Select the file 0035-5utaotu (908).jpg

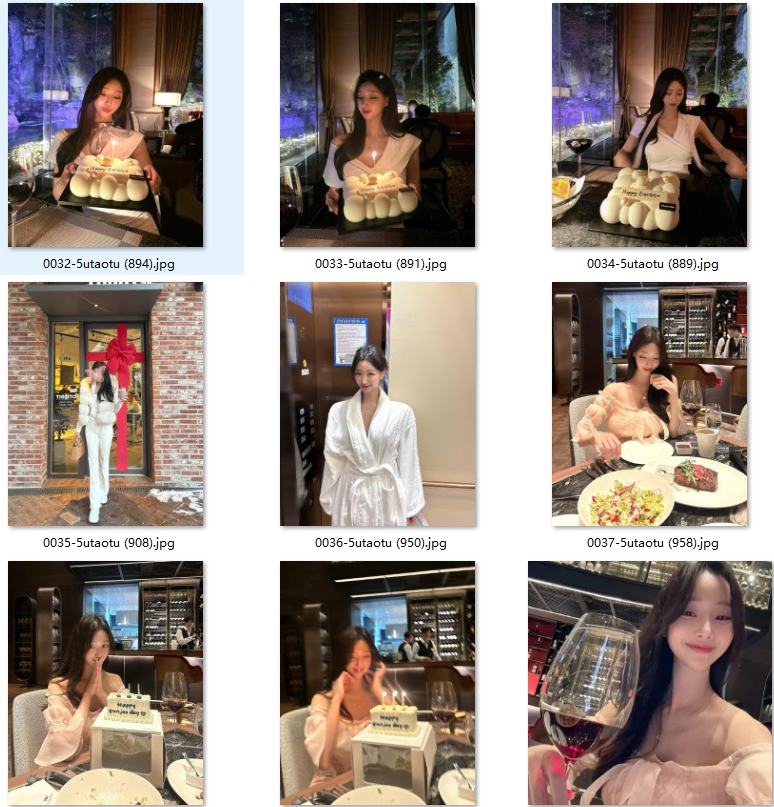(x=105, y=404)
